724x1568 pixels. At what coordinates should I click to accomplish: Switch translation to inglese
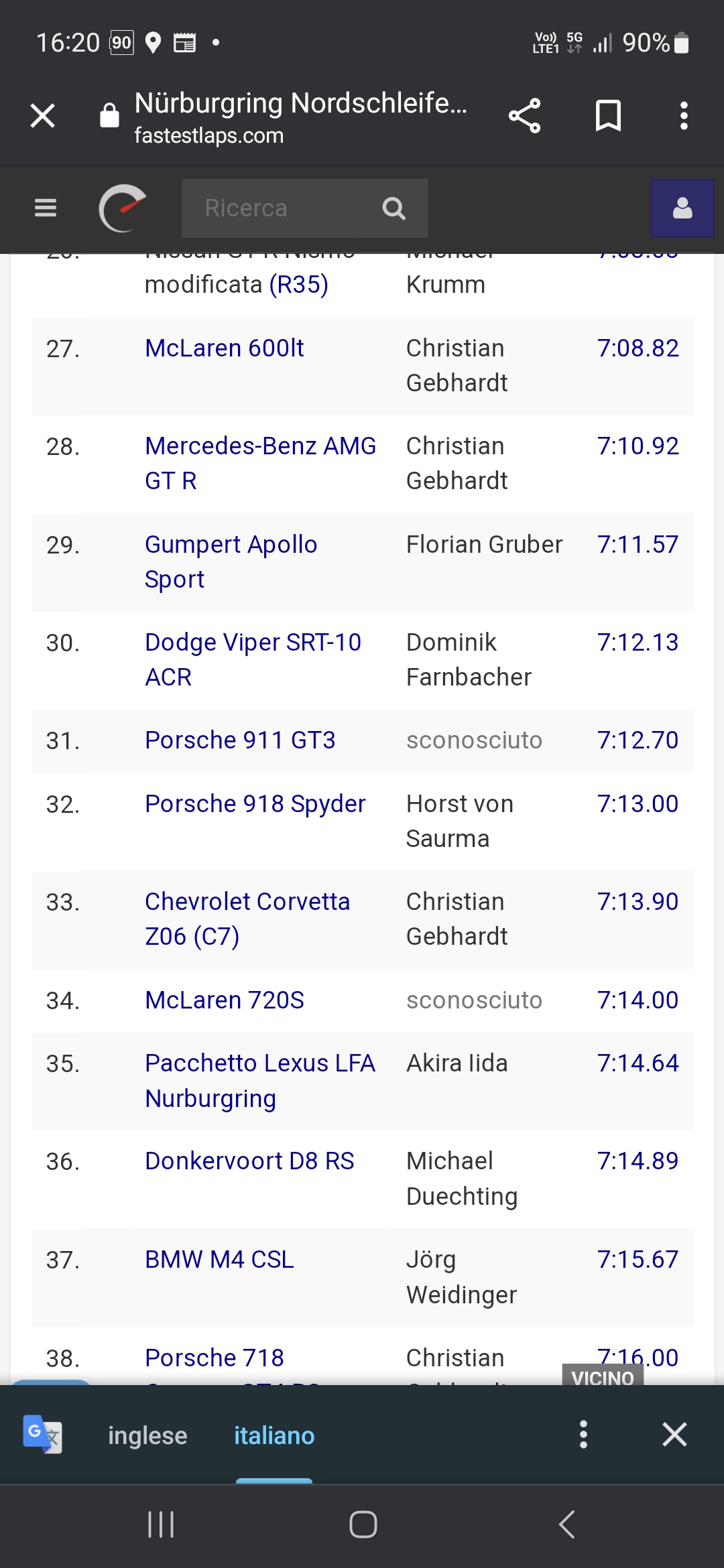click(x=147, y=1435)
